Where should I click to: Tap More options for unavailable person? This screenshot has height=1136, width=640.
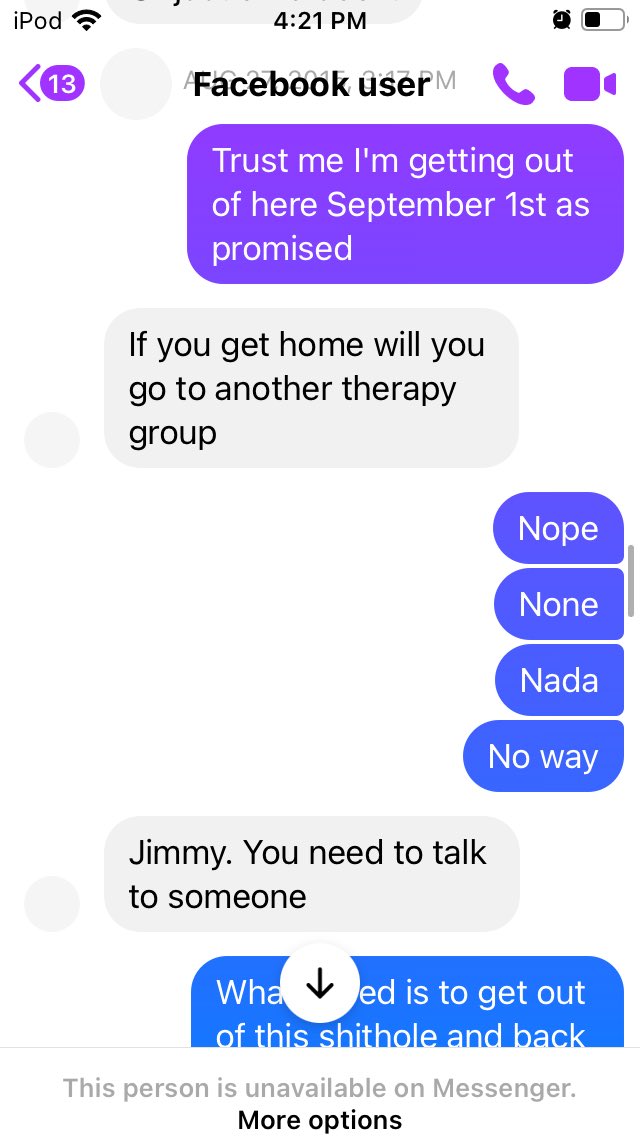pos(320,1119)
